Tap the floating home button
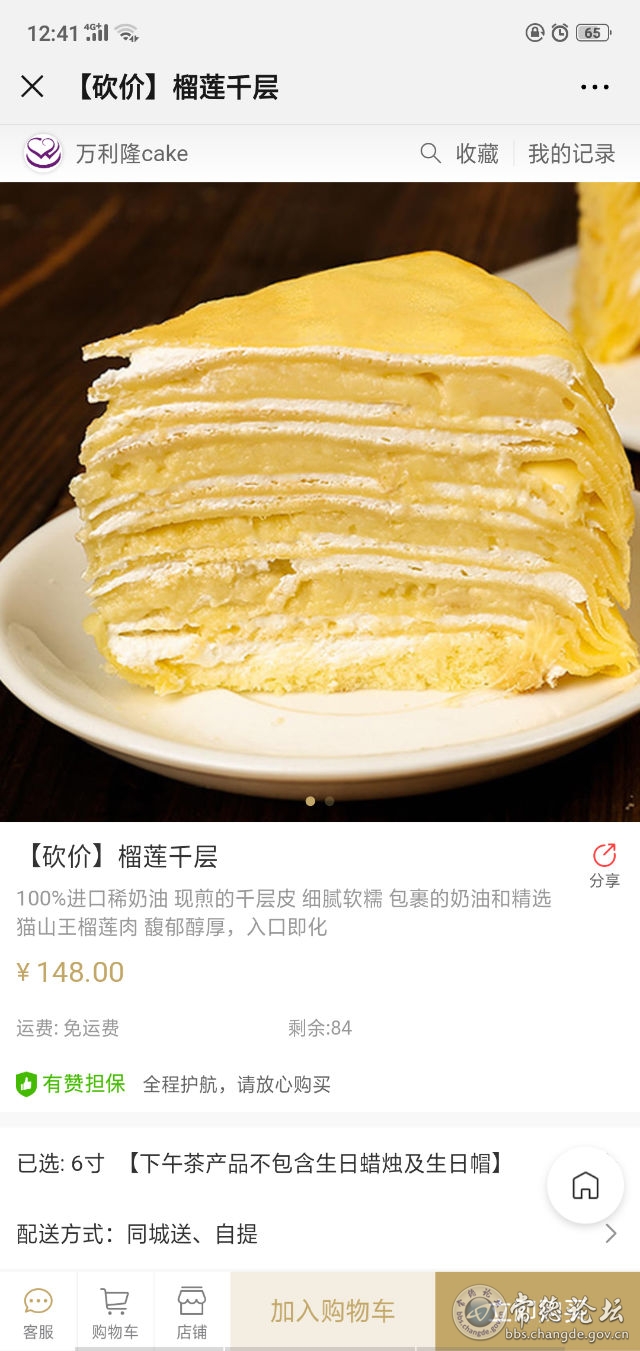 (x=585, y=1185)
